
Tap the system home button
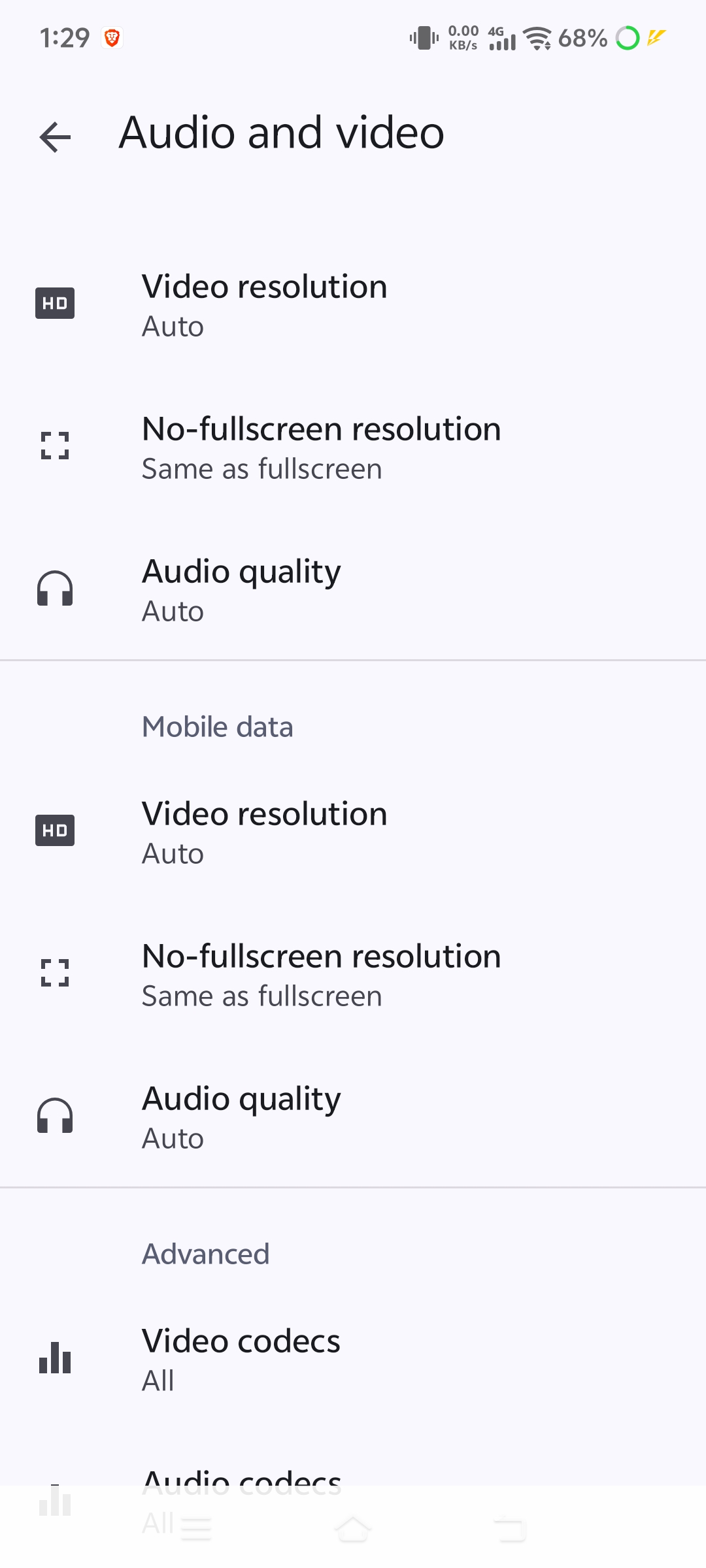click(353, 1529)
